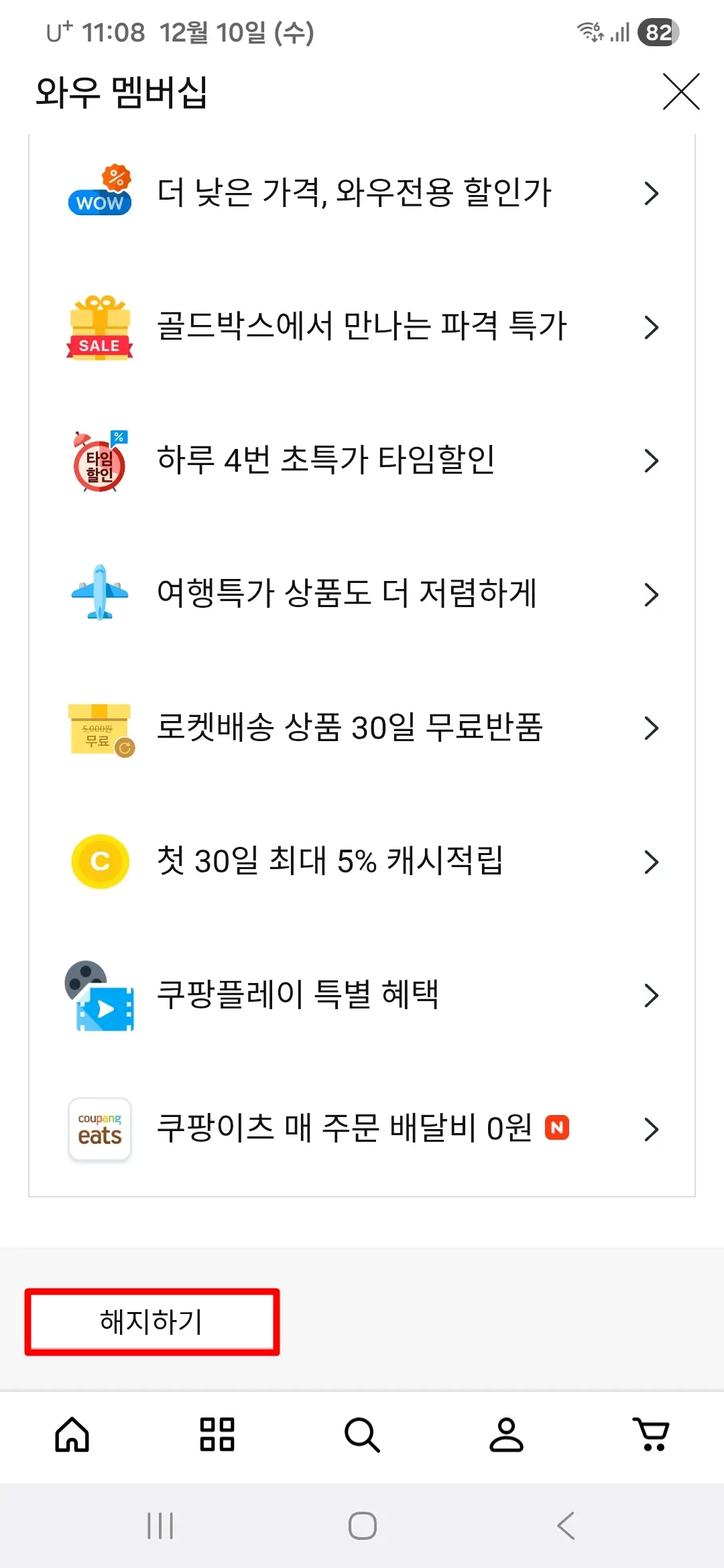This screenshot has height=1568, width=724.
Task: Click the airplane icon for travel deals
Action: 99,594
